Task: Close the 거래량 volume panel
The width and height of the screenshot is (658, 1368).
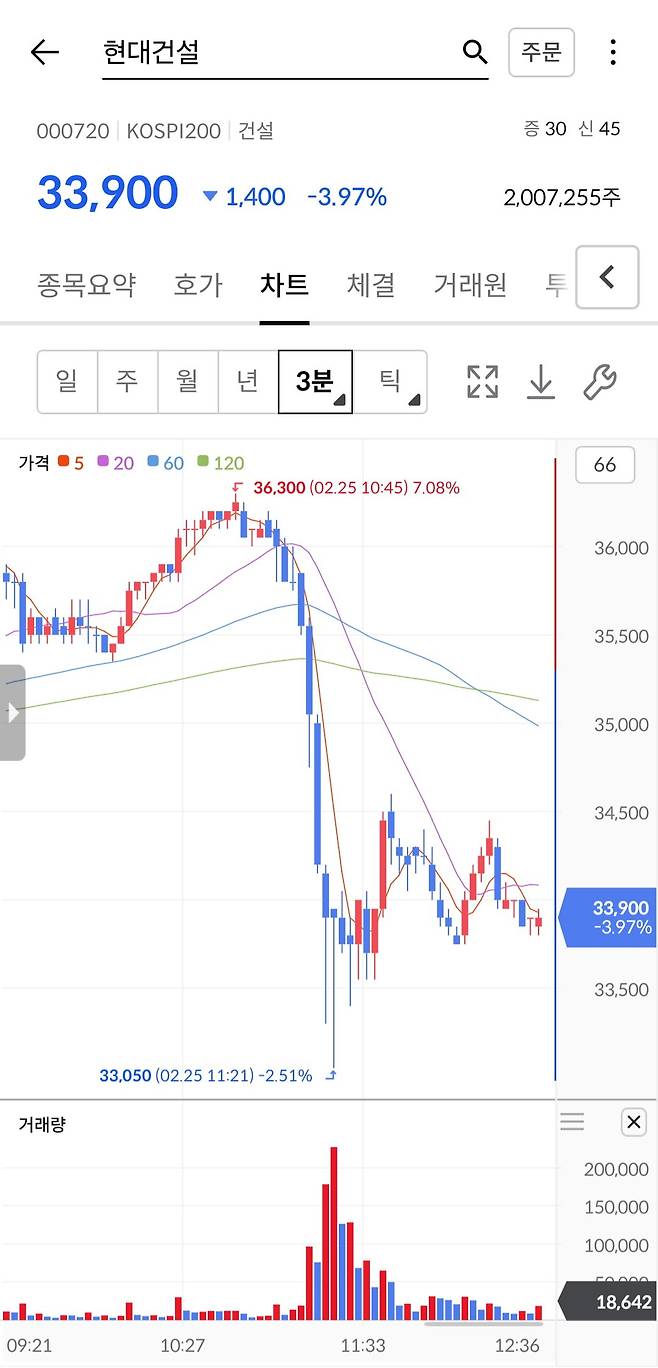Action: [633, 1122]
